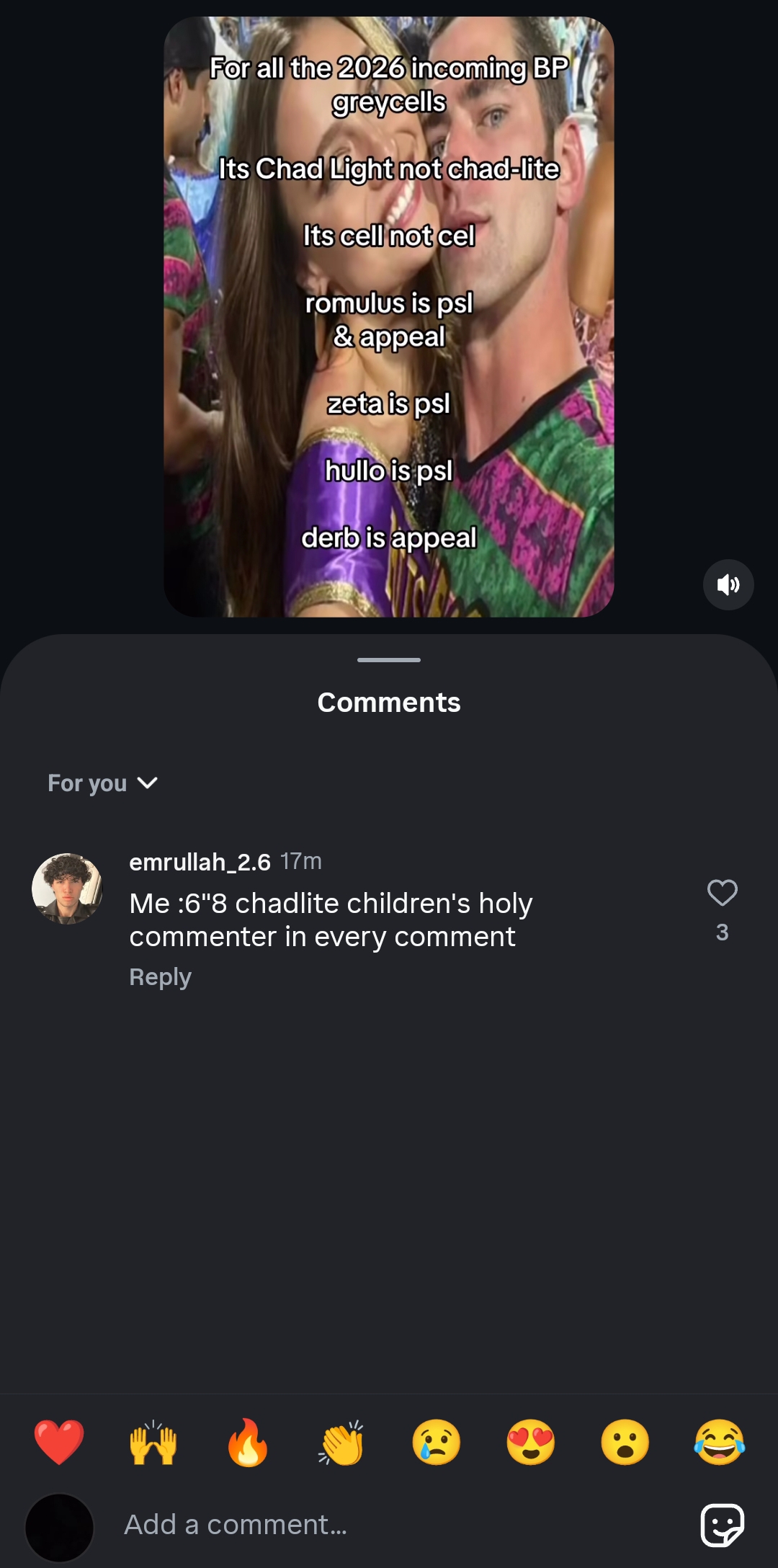The height and width of the screenshot is (1568, 778).
Task: Send the raised hands emoji reaction
Action: coord(153,1443)
